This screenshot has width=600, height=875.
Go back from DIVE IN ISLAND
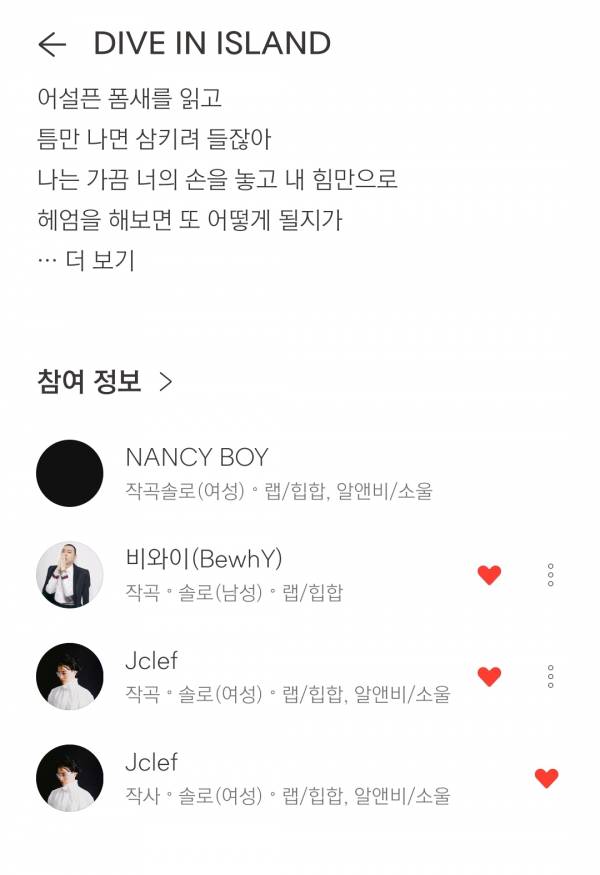click(x=52, y=44)
